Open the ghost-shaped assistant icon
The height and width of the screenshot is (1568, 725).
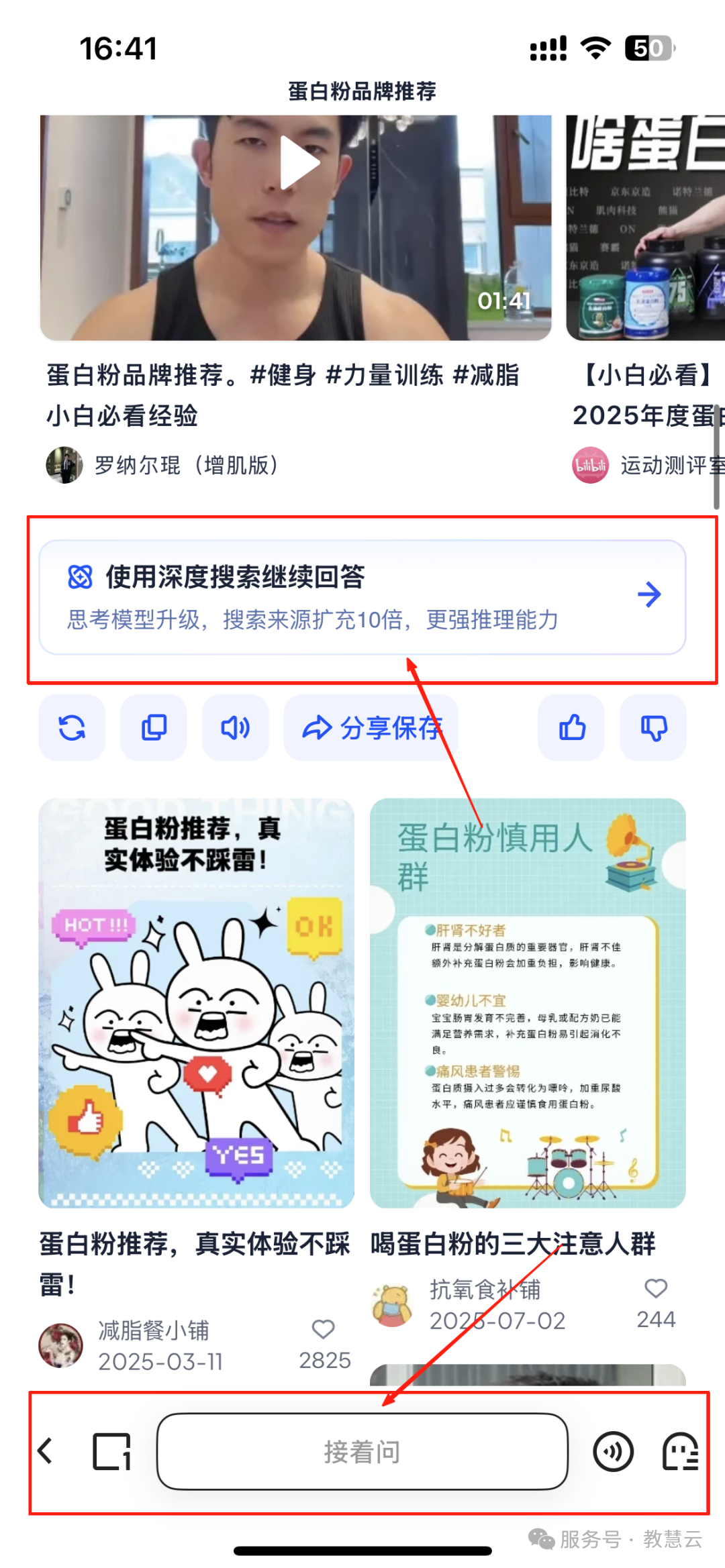tap(680, 1451)
